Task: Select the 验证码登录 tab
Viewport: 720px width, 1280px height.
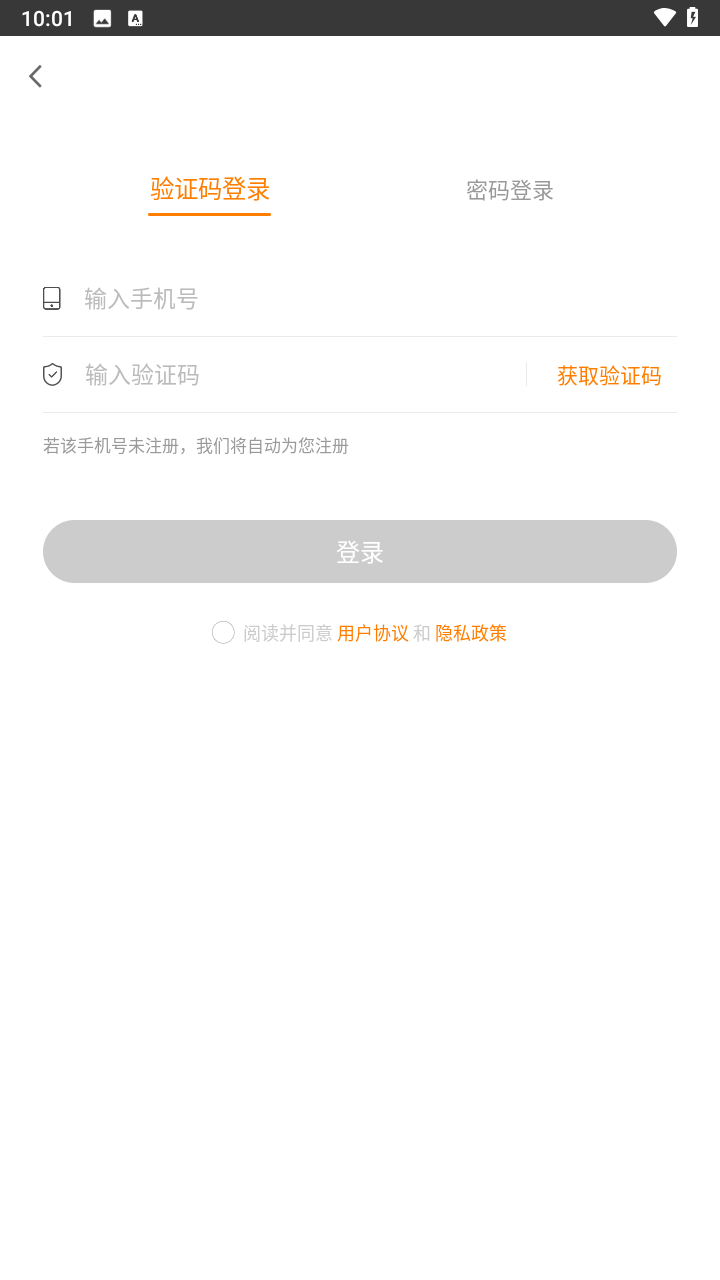Action: [209, 190]
